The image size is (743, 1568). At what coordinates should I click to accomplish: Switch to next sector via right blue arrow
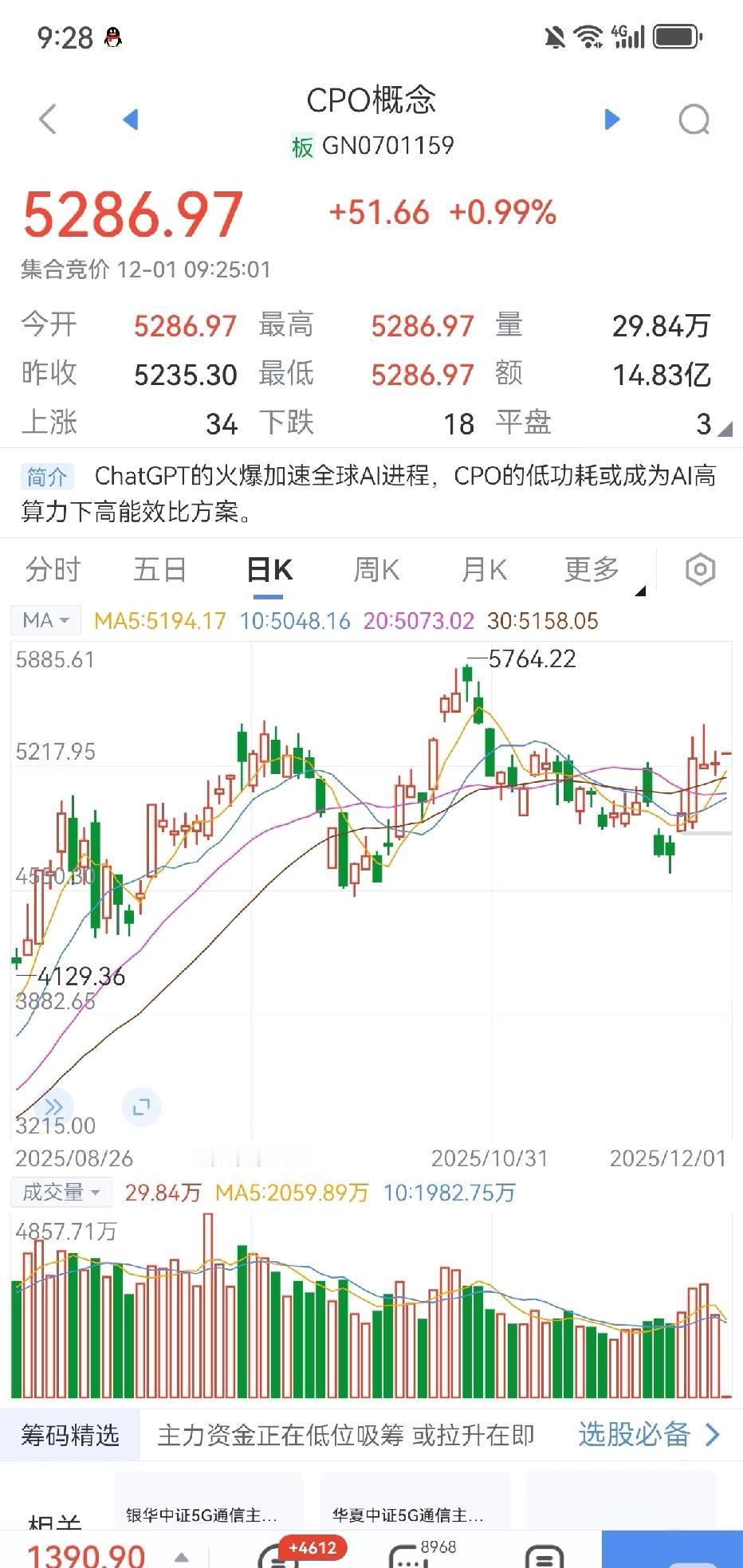[611, 118]
